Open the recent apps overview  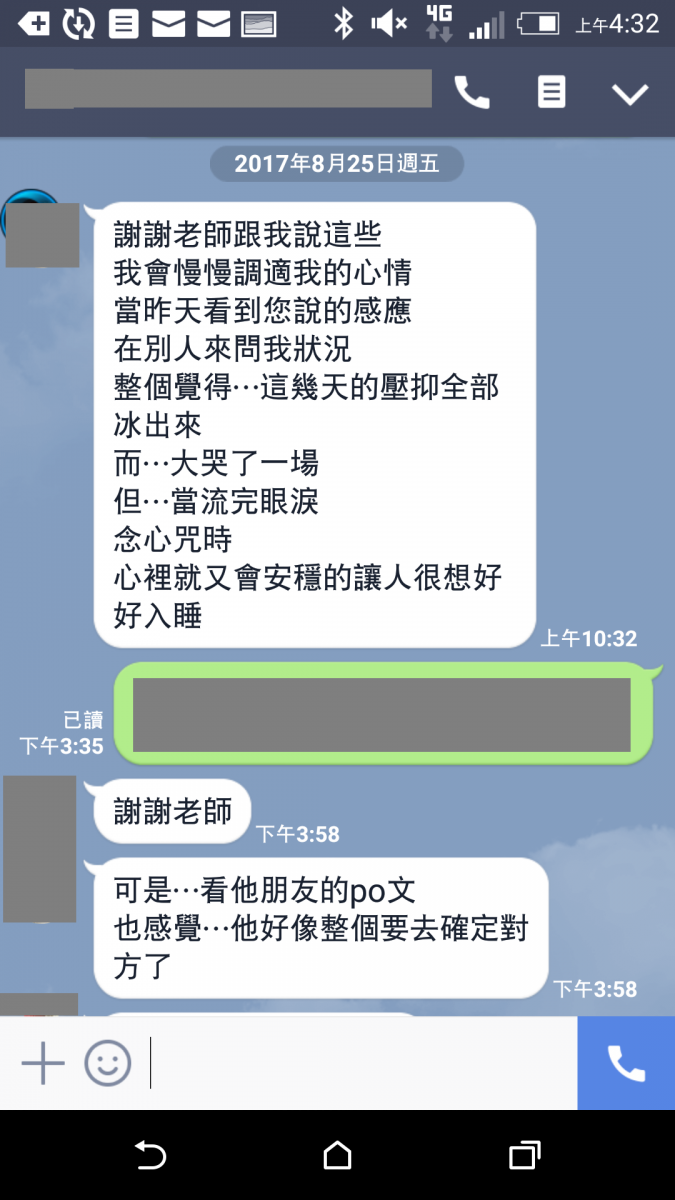tap(525, 1156)
